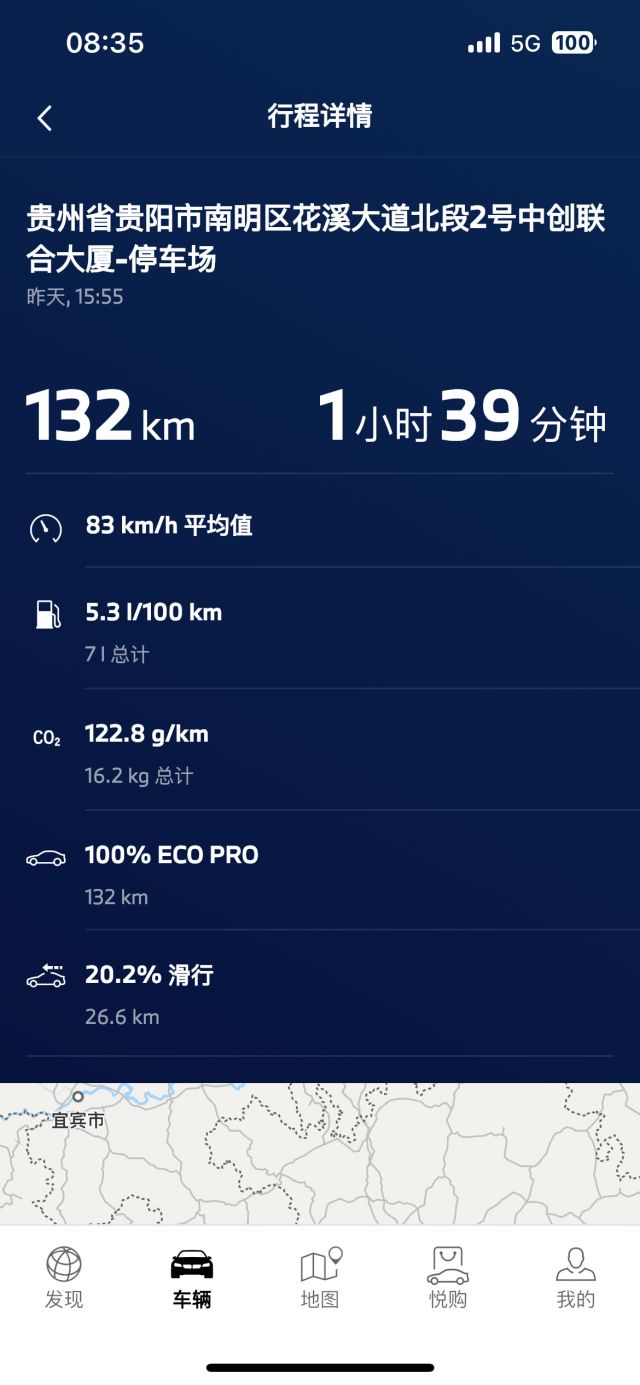Go to the 我的 tab
This screenshot has width=640, height=1385.
[x=575, y=1277]
